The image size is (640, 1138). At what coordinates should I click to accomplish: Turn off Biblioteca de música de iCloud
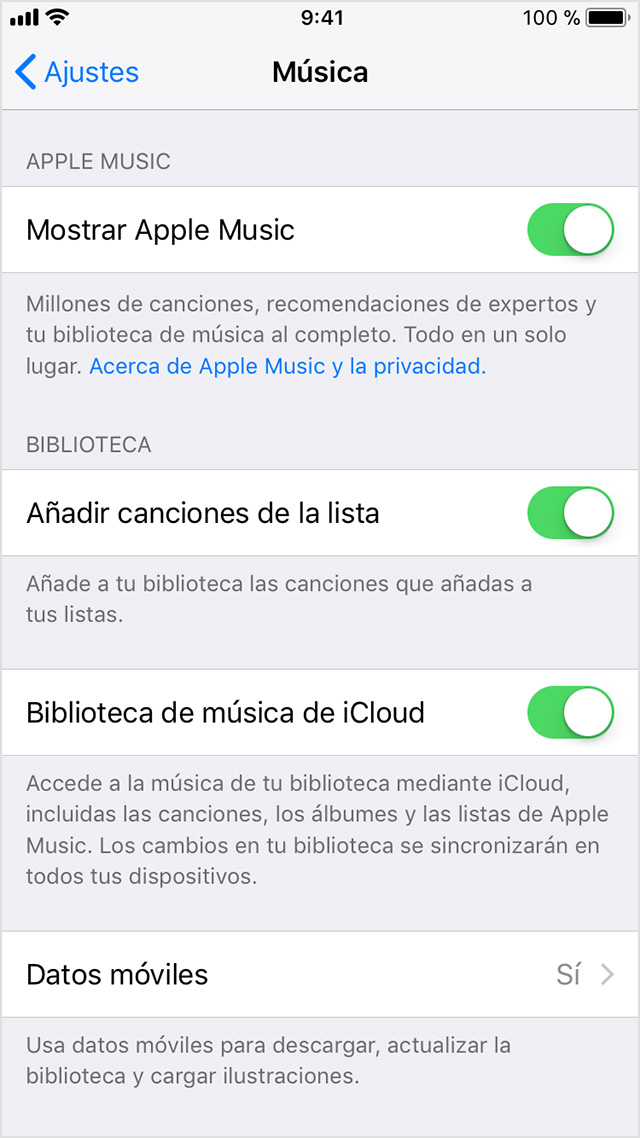click(569, 712)
